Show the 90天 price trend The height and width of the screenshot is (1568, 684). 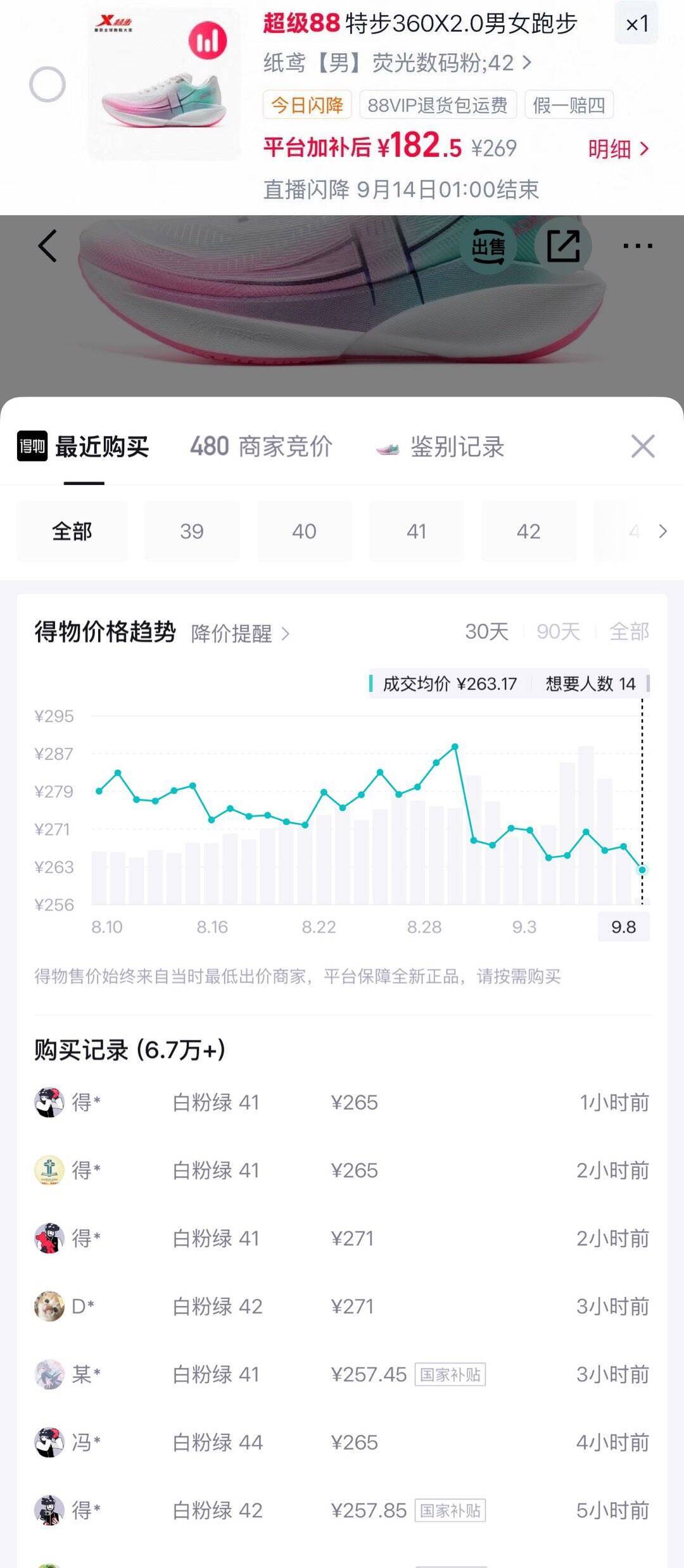558,631
